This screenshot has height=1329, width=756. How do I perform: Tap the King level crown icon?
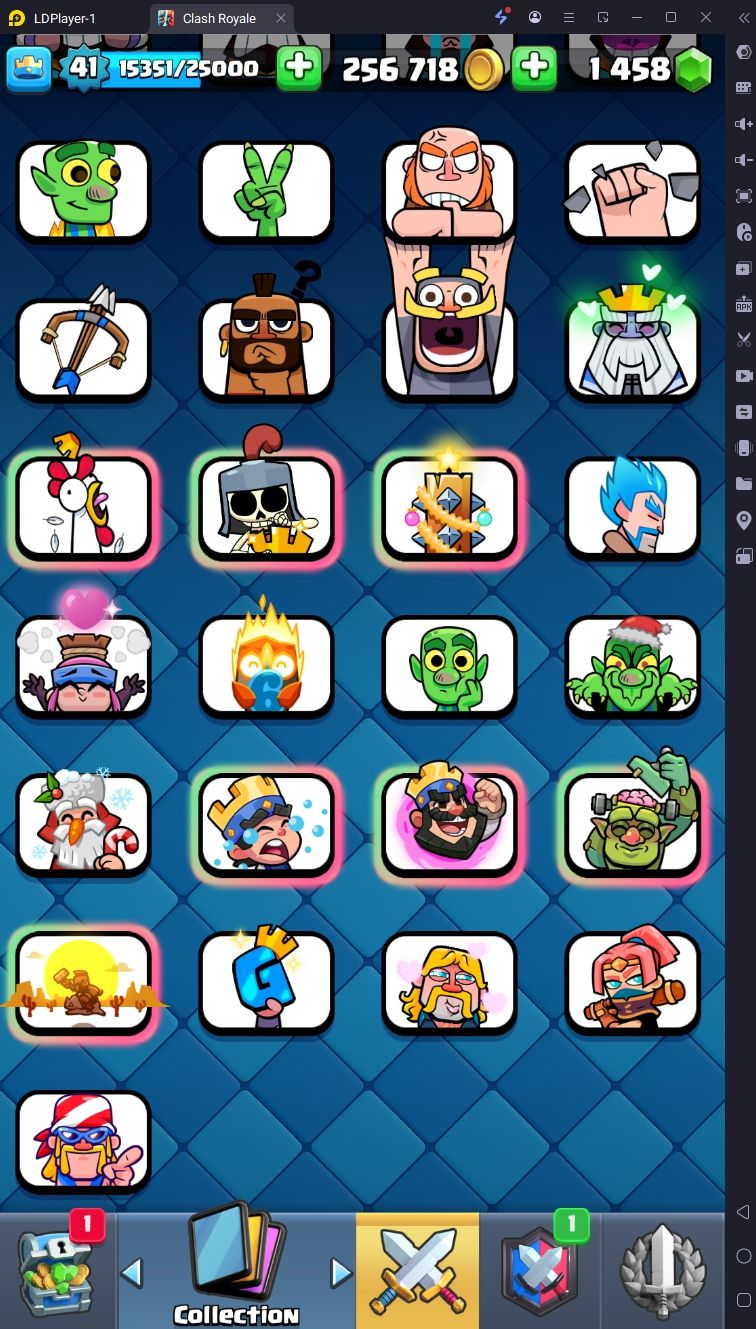click(x=30, y=68)
